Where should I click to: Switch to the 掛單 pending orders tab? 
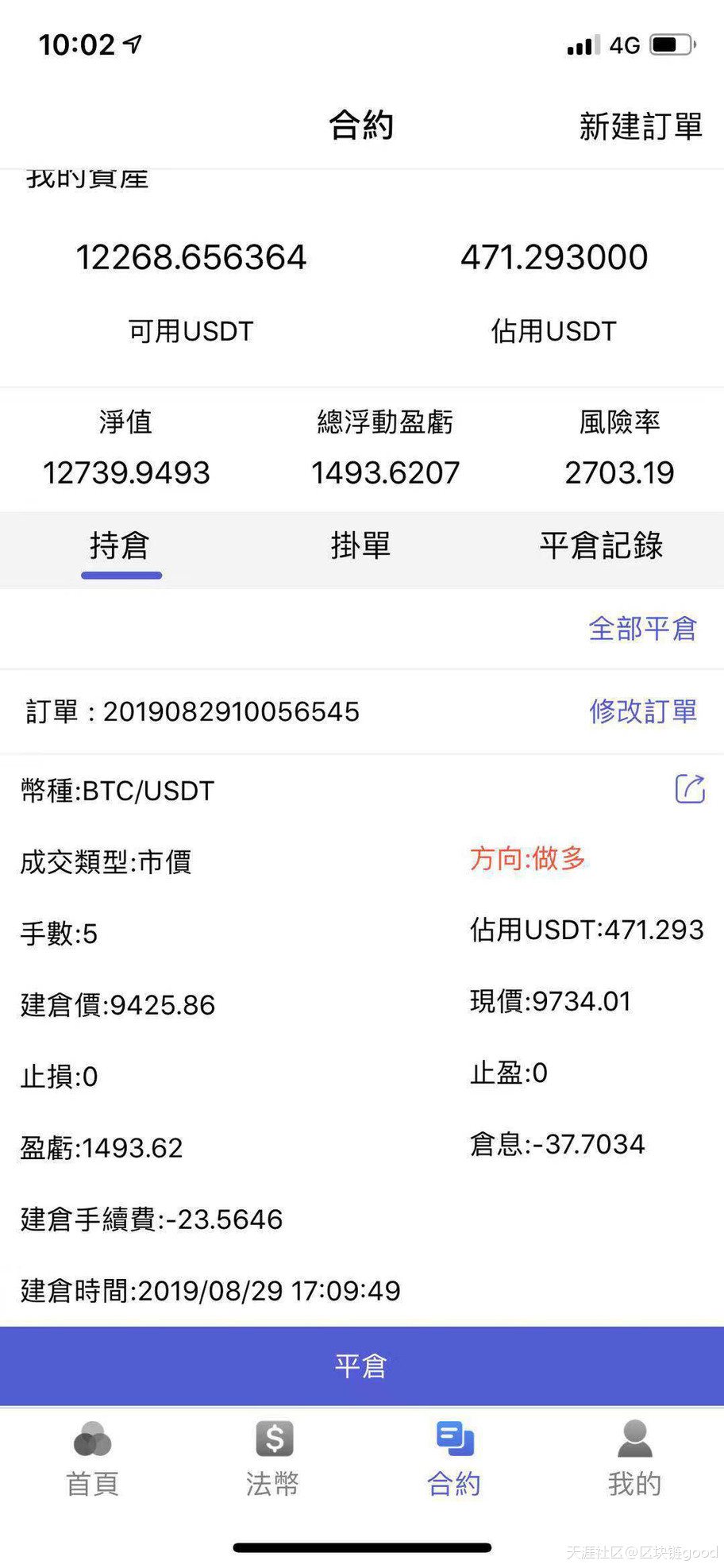[x=360, y=546]
